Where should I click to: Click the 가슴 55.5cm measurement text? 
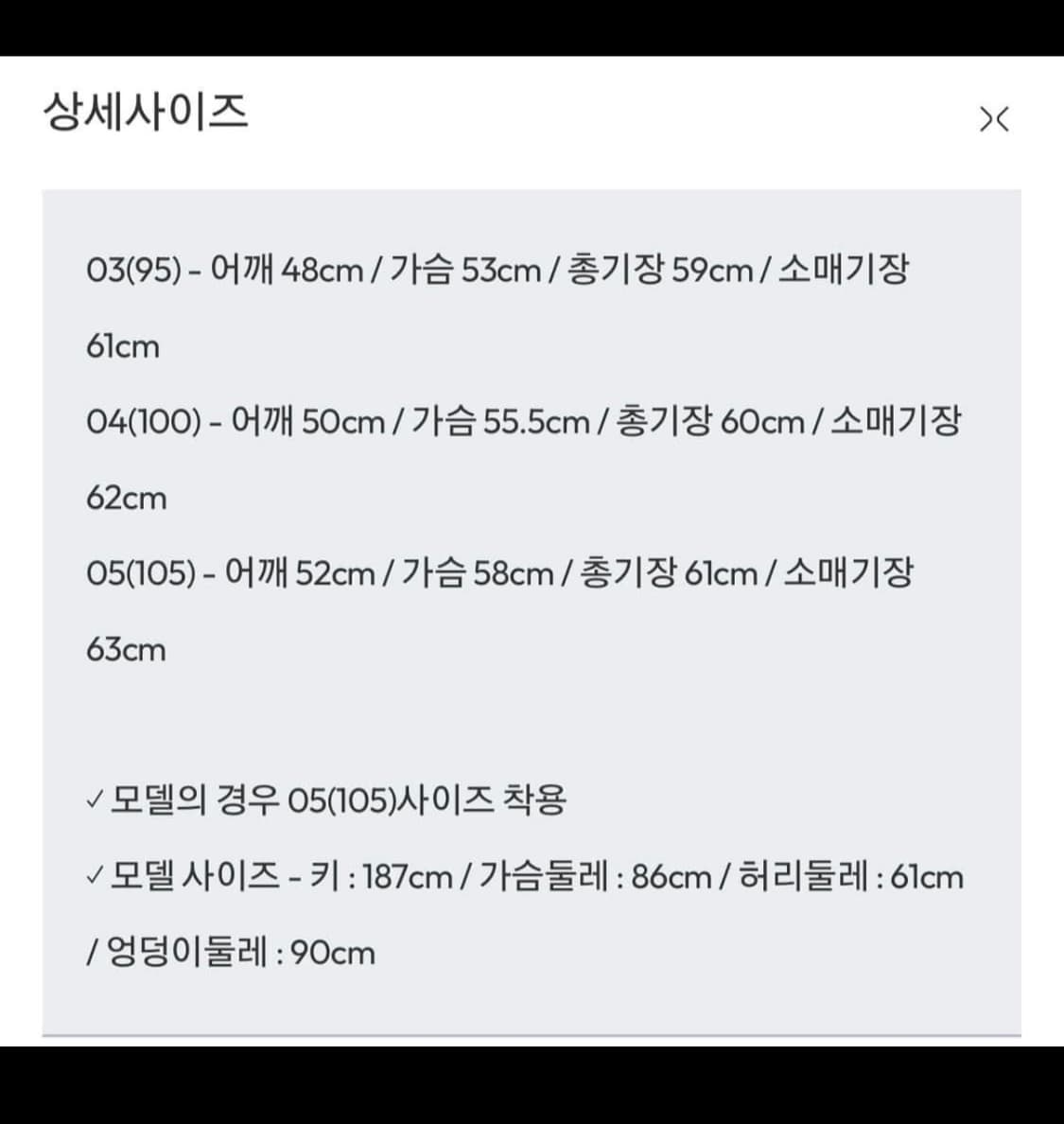[497, 422]
